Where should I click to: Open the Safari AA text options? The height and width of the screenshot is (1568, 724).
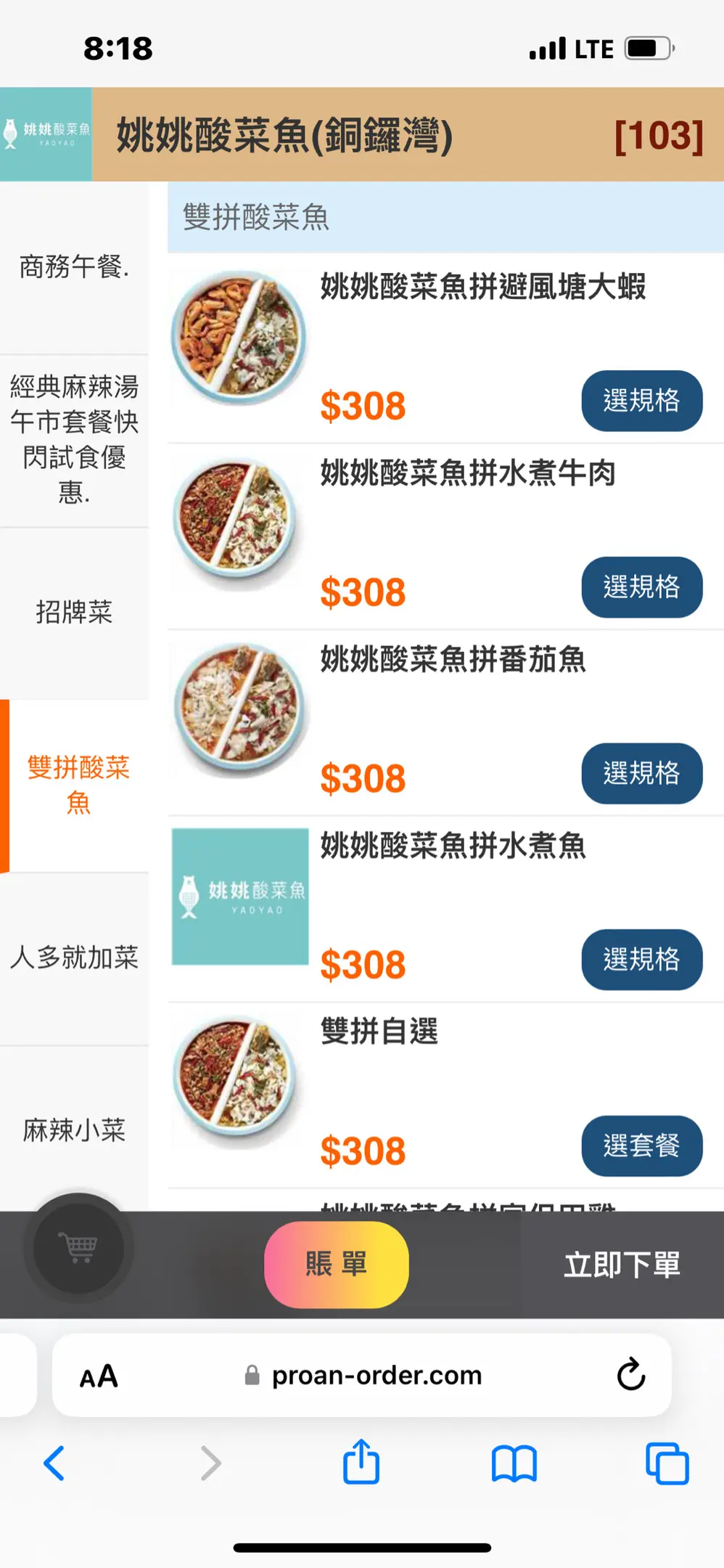pos(99,1376)
